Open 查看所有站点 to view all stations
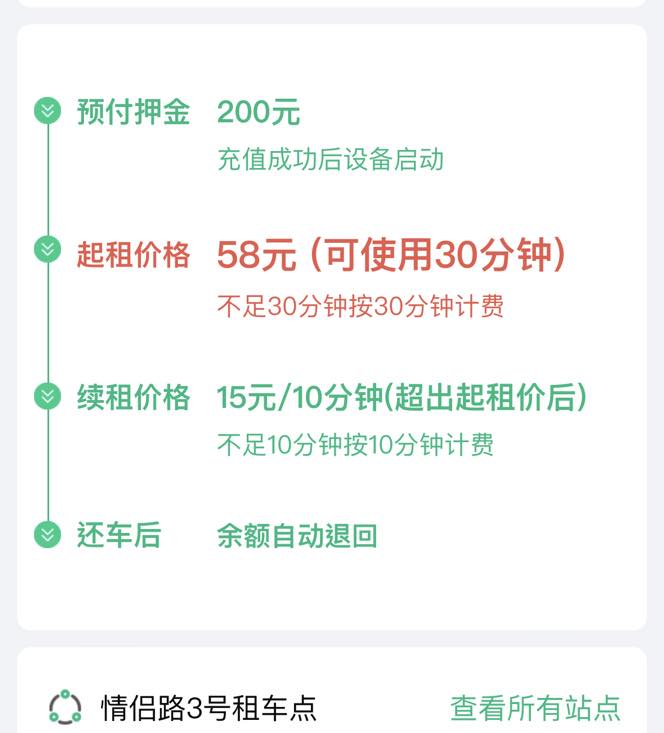The width and height of the screenshot is (664, 733). (x=535, y=708)
